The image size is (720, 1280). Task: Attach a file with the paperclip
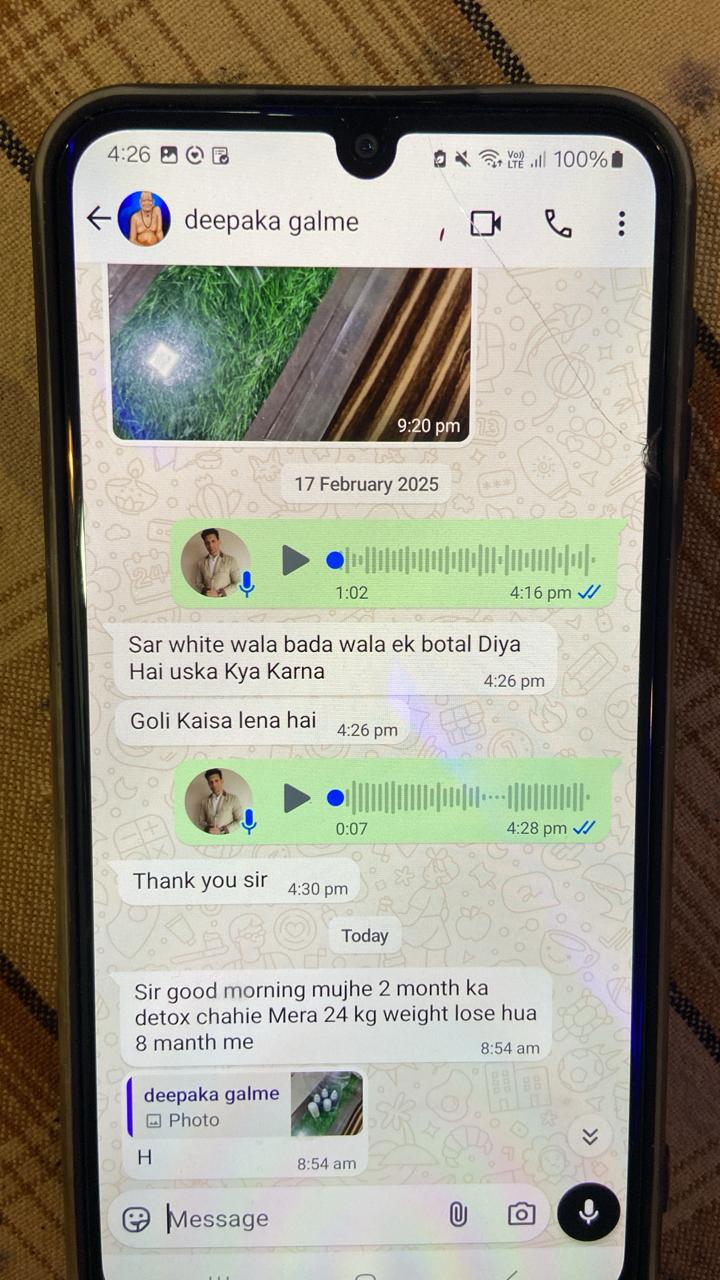[458, 1215]
